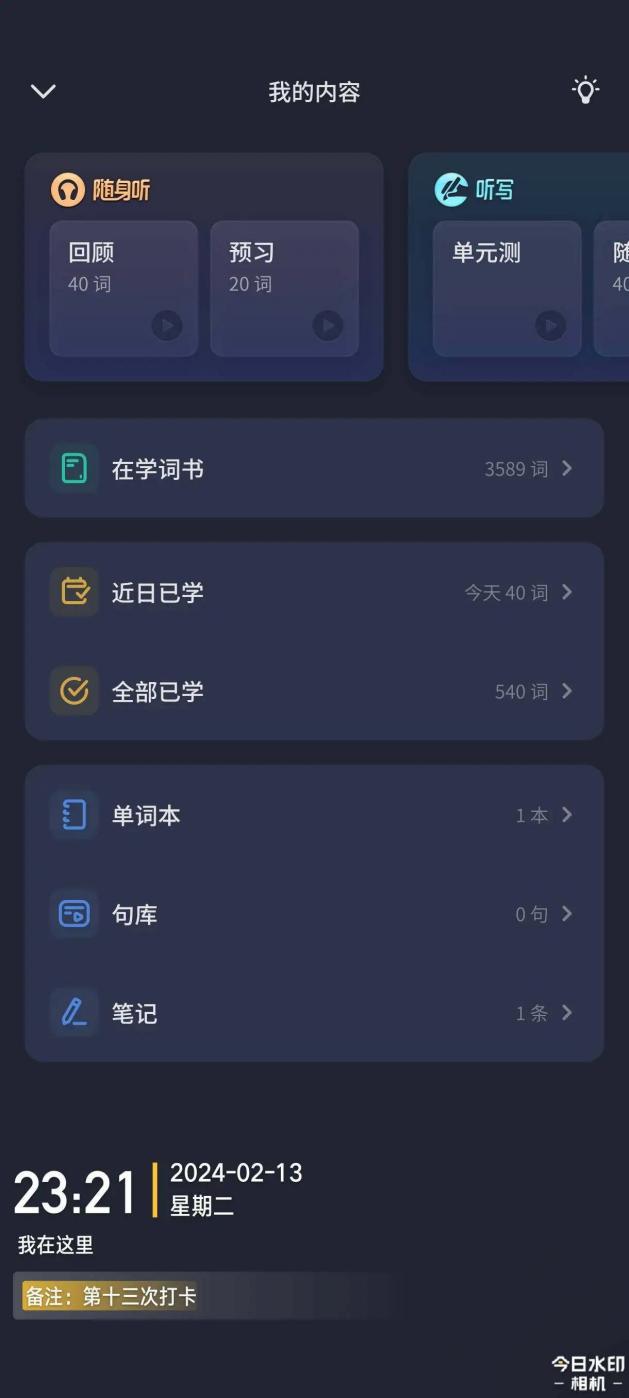View 近日已学 words list
The width and height of the screenshot is (629, 1398).
[314, 592]
